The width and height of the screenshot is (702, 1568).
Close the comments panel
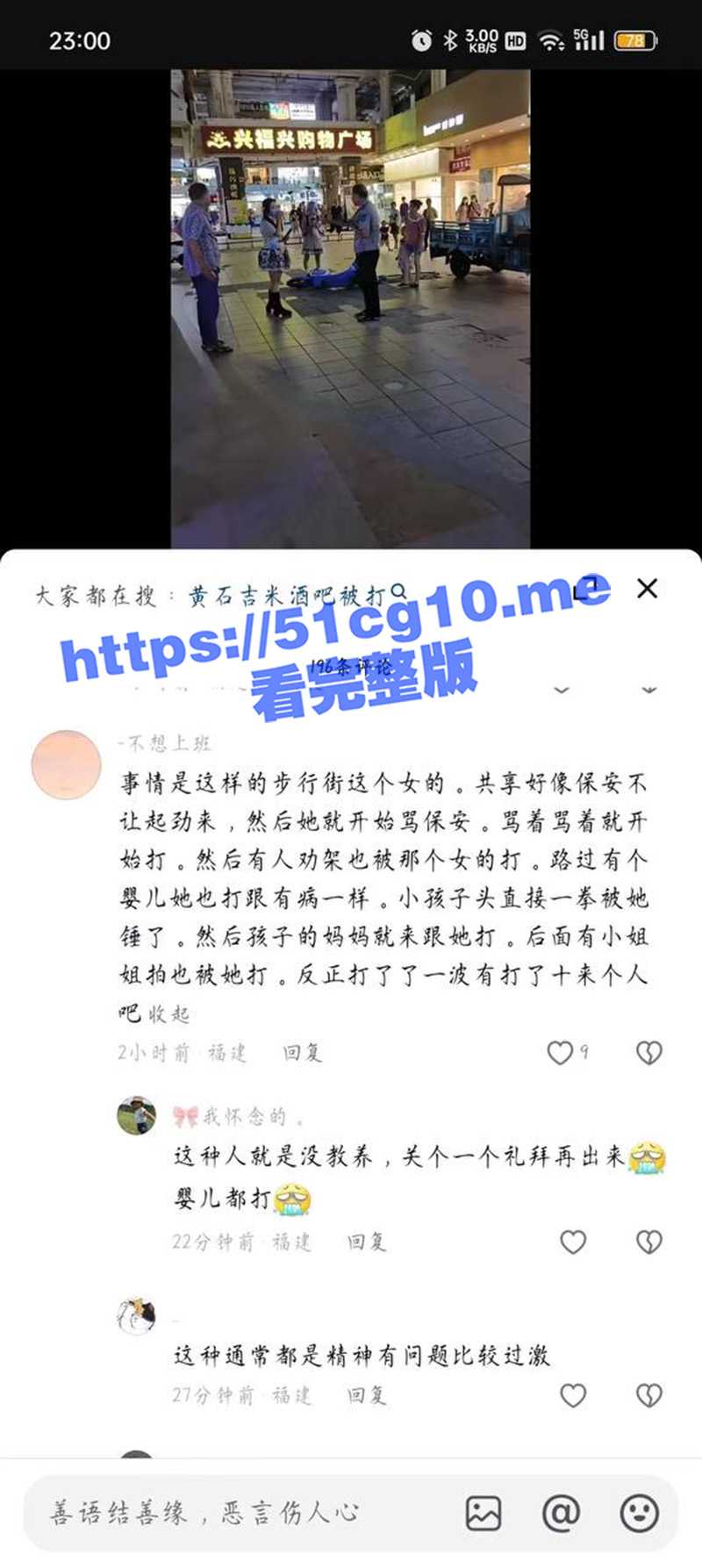[x=647, y=589]
